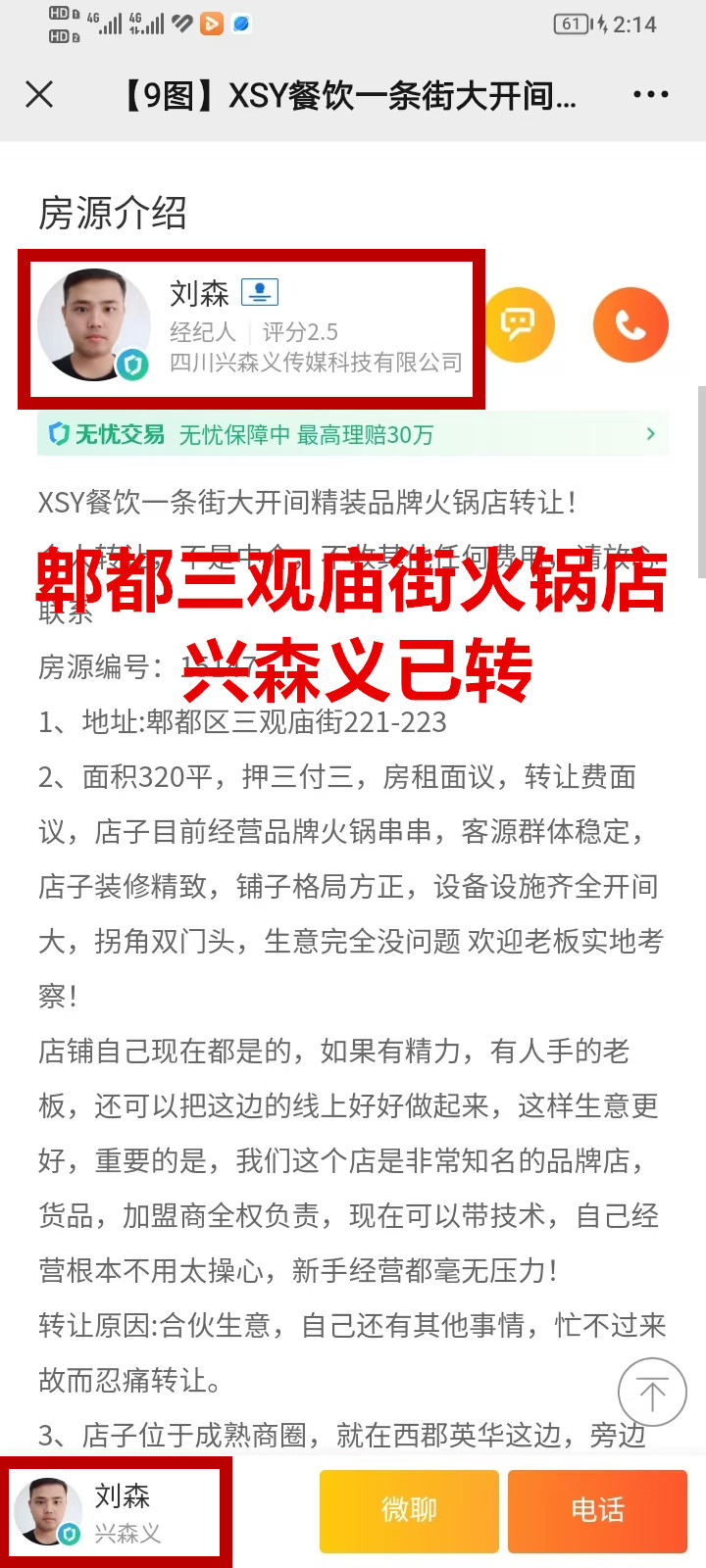The image size is (706, 1568).
Task: Jump back to top of page
Action: 651,1392
